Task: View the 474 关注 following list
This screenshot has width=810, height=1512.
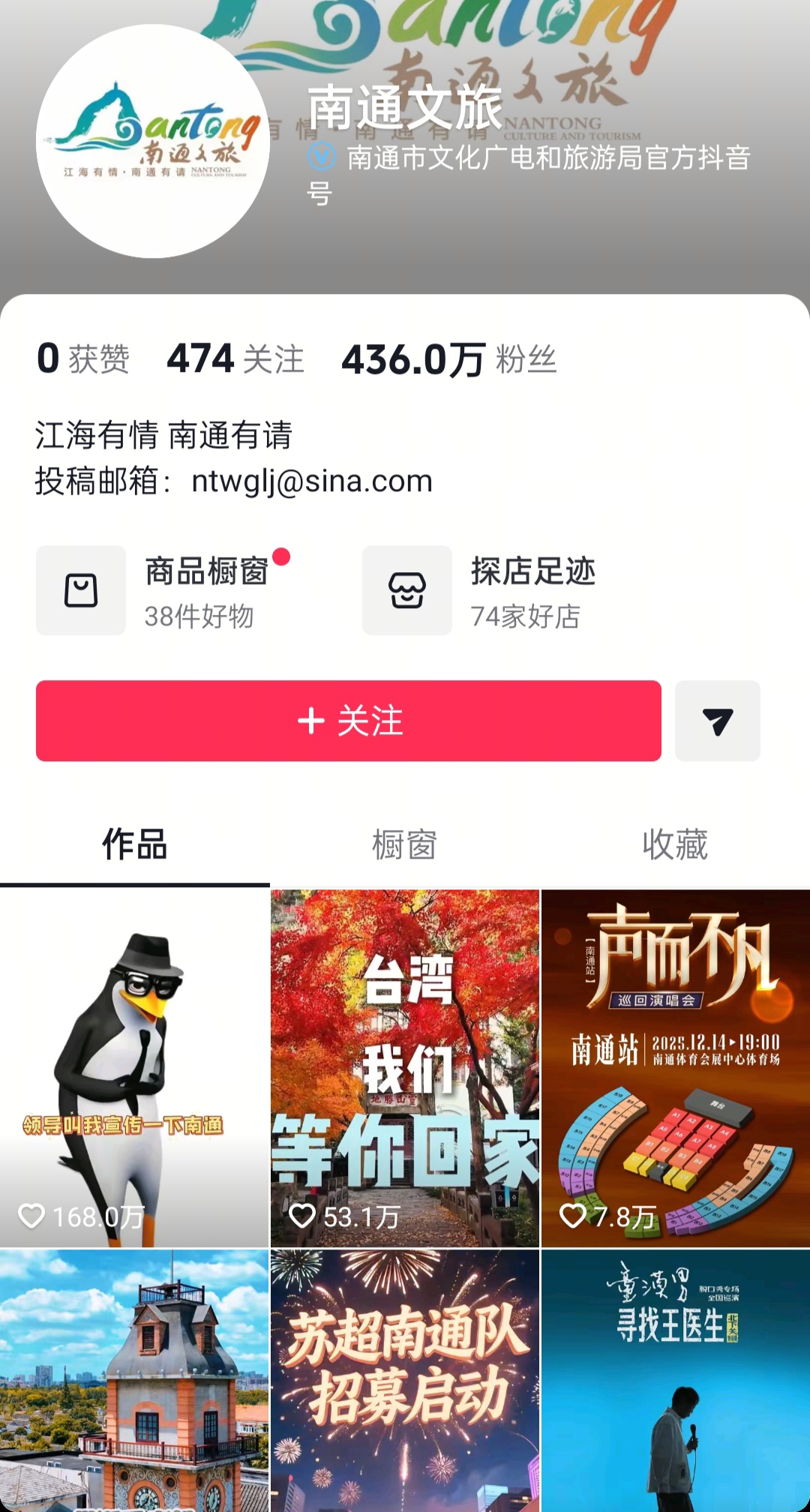Action: [235, 358]
